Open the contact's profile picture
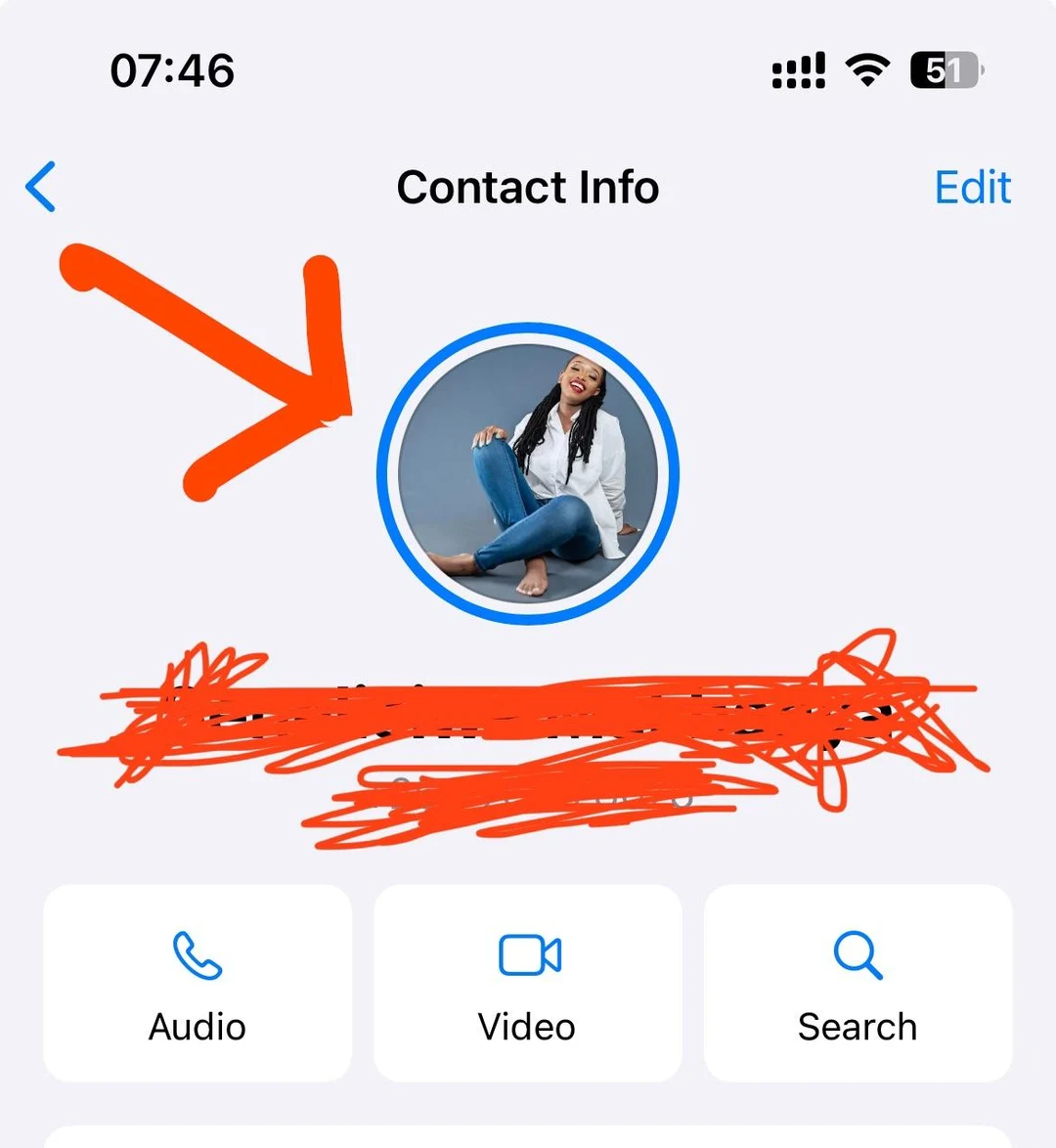Image resolution: width=1056 pixels, height=1148 pixels. coord(528,472)
